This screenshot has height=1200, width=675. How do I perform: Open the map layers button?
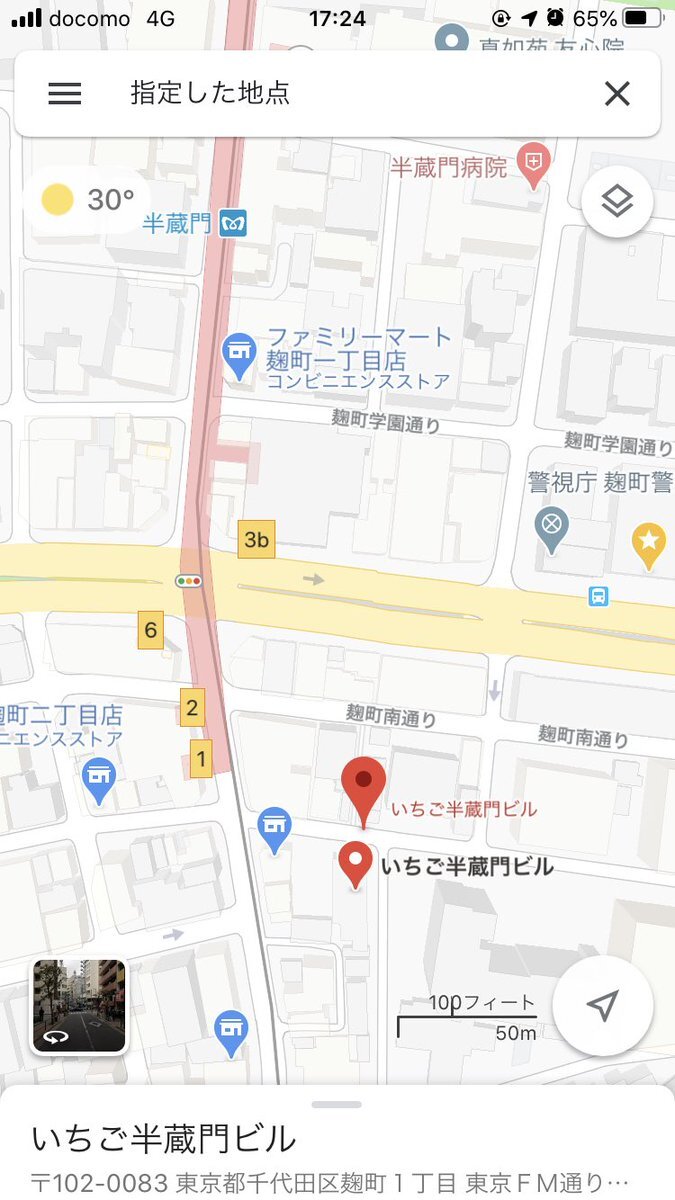click(617, 201)
